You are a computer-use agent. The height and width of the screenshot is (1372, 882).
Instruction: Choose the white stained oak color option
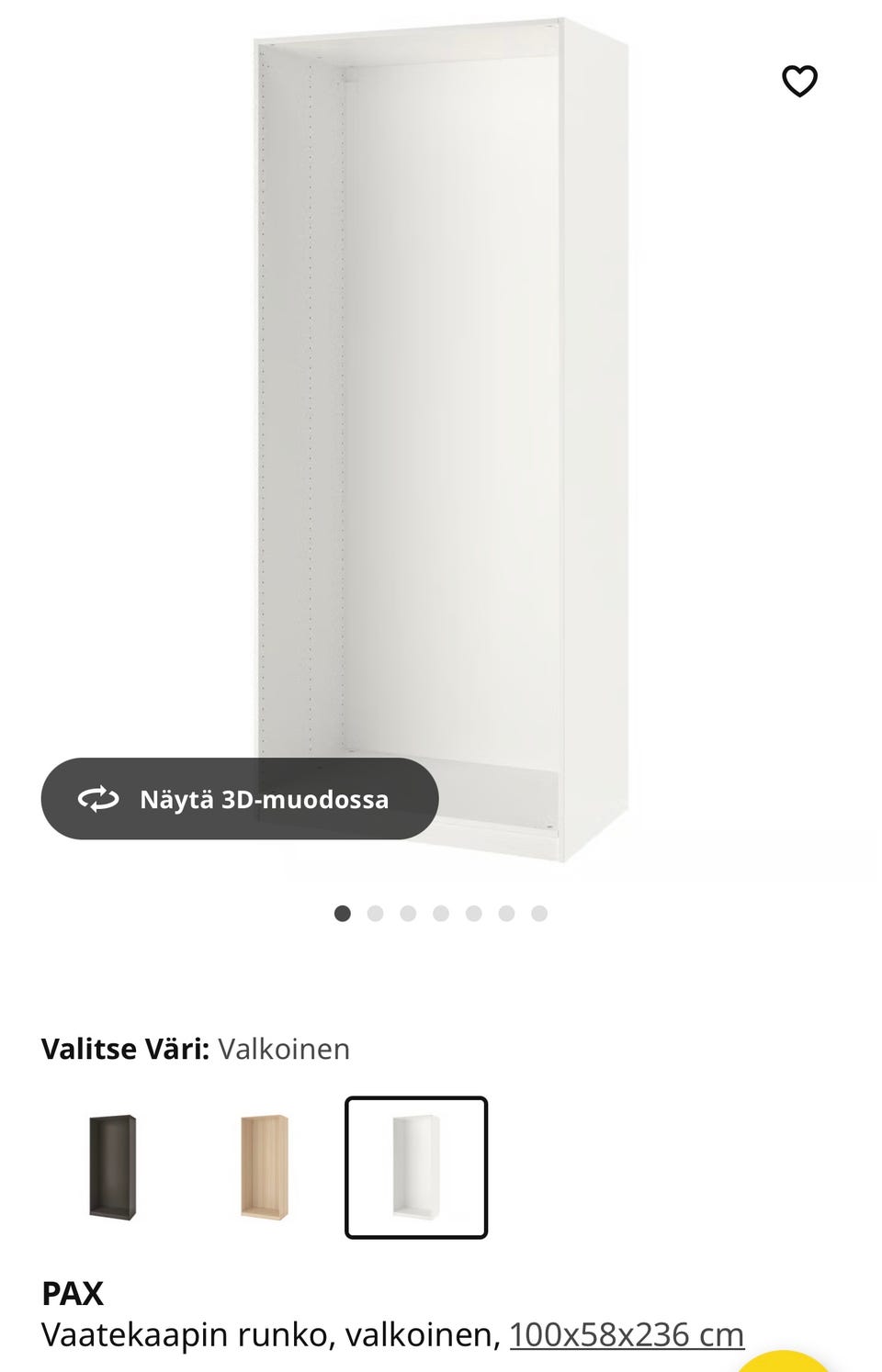tap(263, 1168)
